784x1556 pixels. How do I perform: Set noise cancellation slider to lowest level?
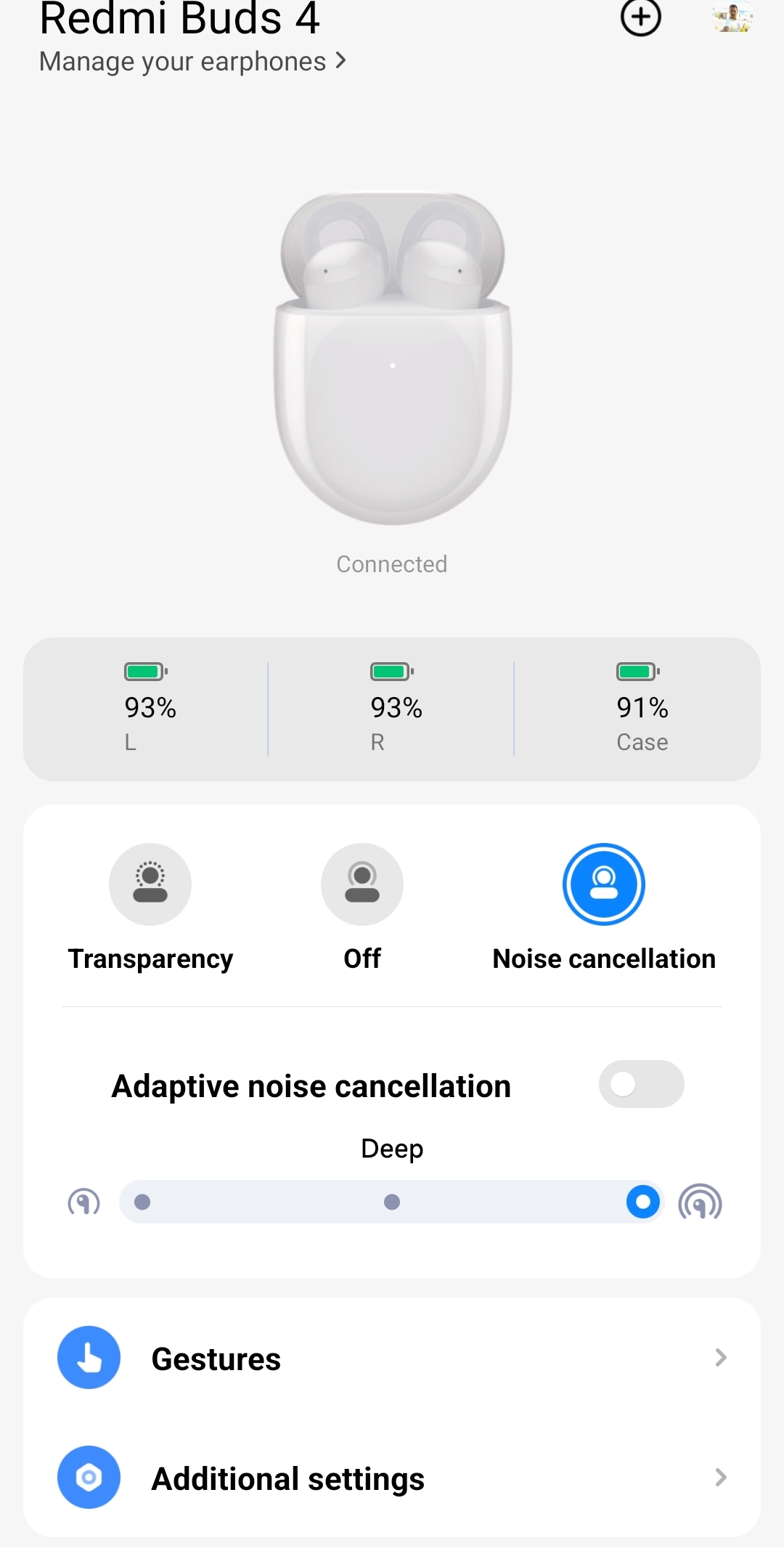(x=143, y=1202)
